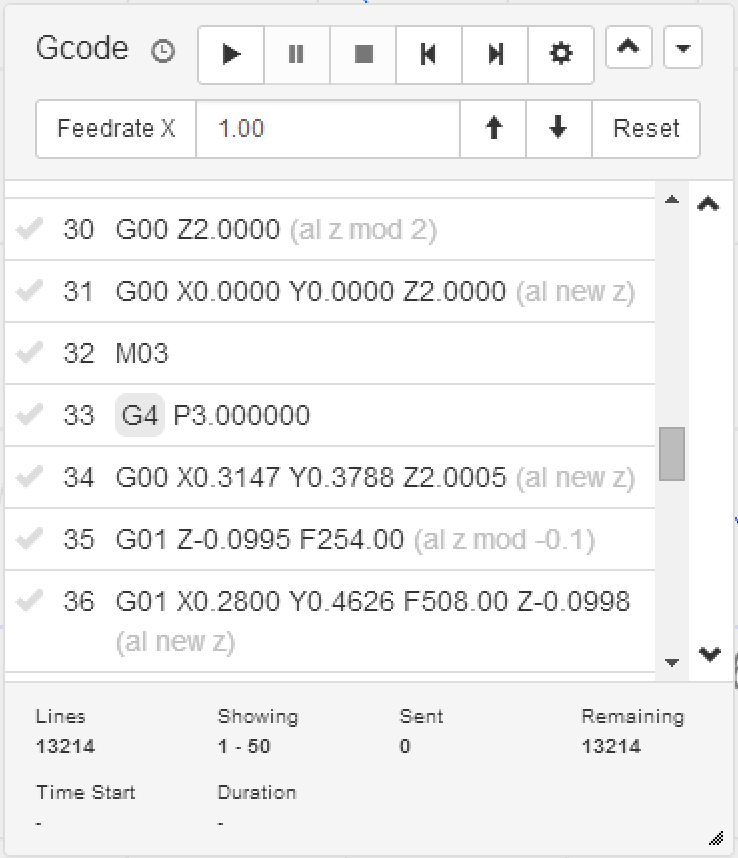Collapse the Gcode widget with the up chevron
Viewport: 738px width, 858px height.
pos(628,47)
